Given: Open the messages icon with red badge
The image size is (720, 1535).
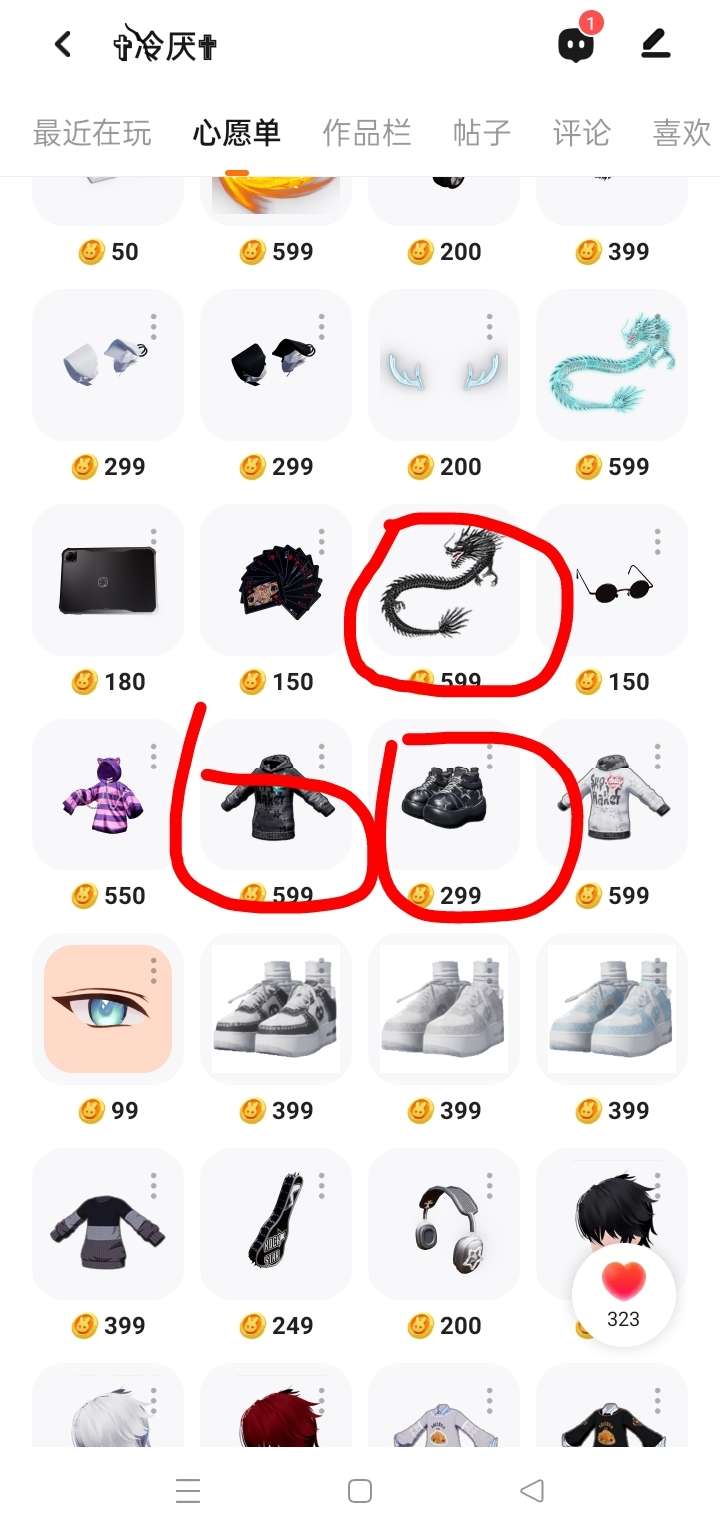Looking at the screenshot, I should (576, 45).
